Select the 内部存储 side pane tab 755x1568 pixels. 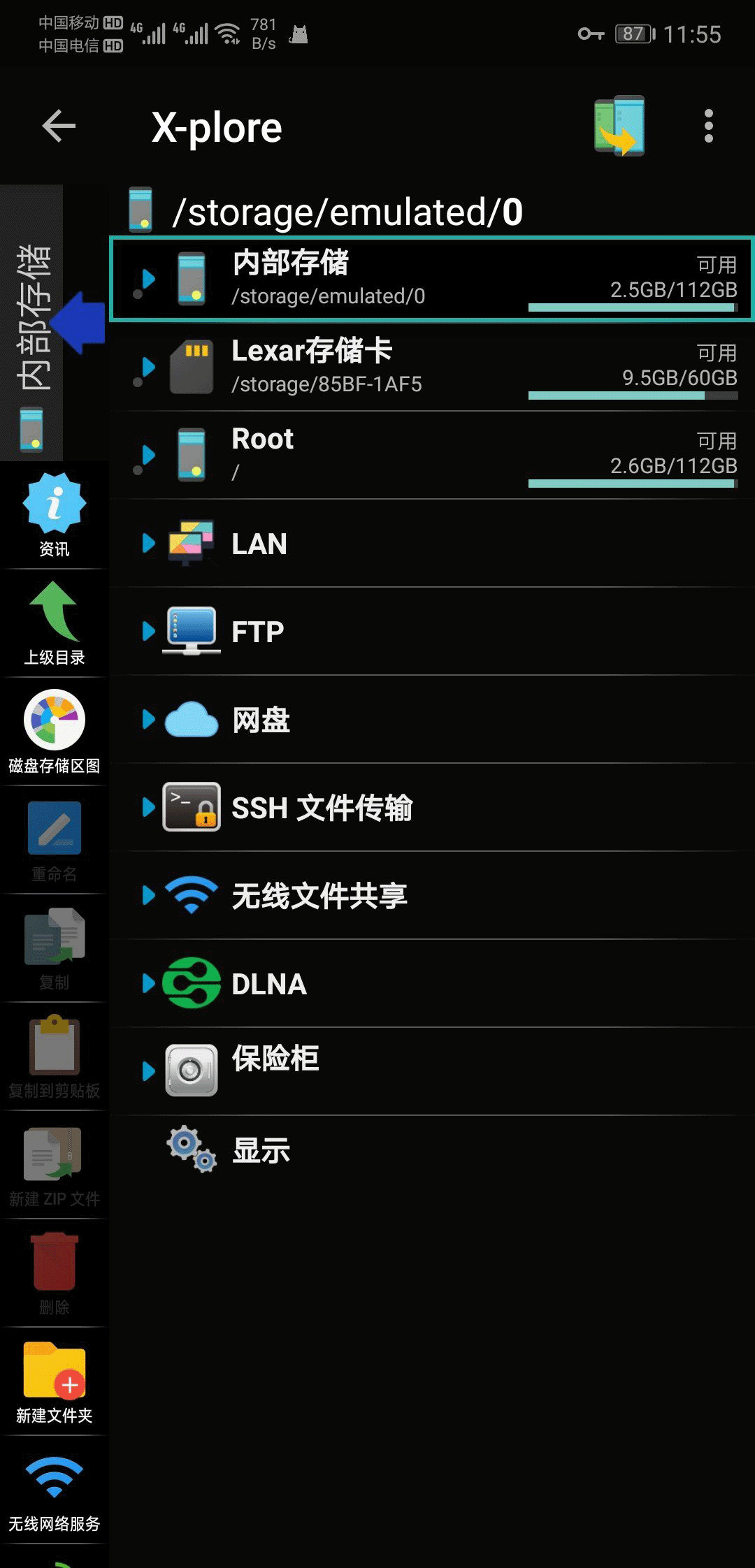[x=31, y=321]
